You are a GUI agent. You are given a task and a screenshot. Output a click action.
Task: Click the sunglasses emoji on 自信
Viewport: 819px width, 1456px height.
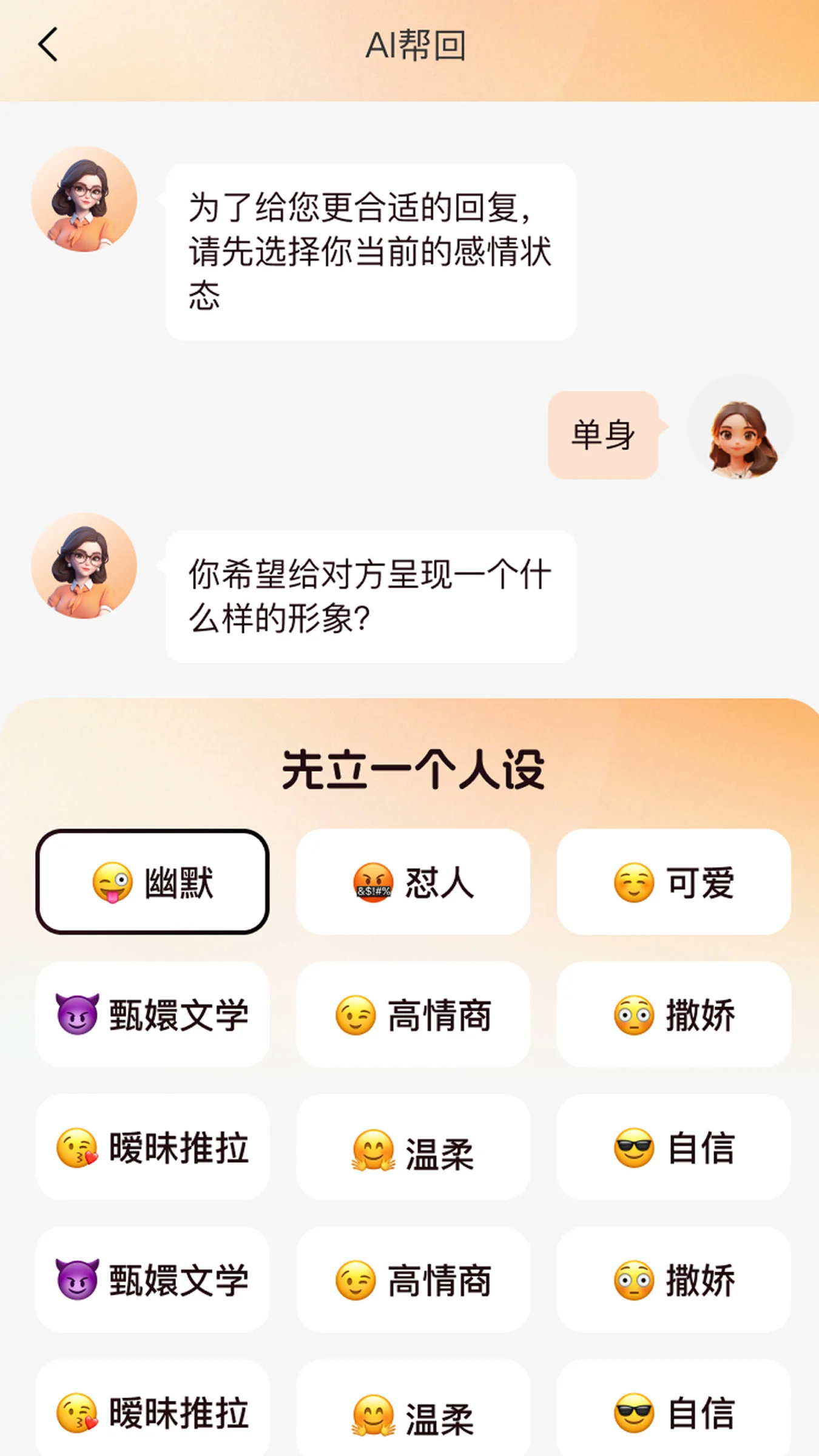[x=633, y=1147]
